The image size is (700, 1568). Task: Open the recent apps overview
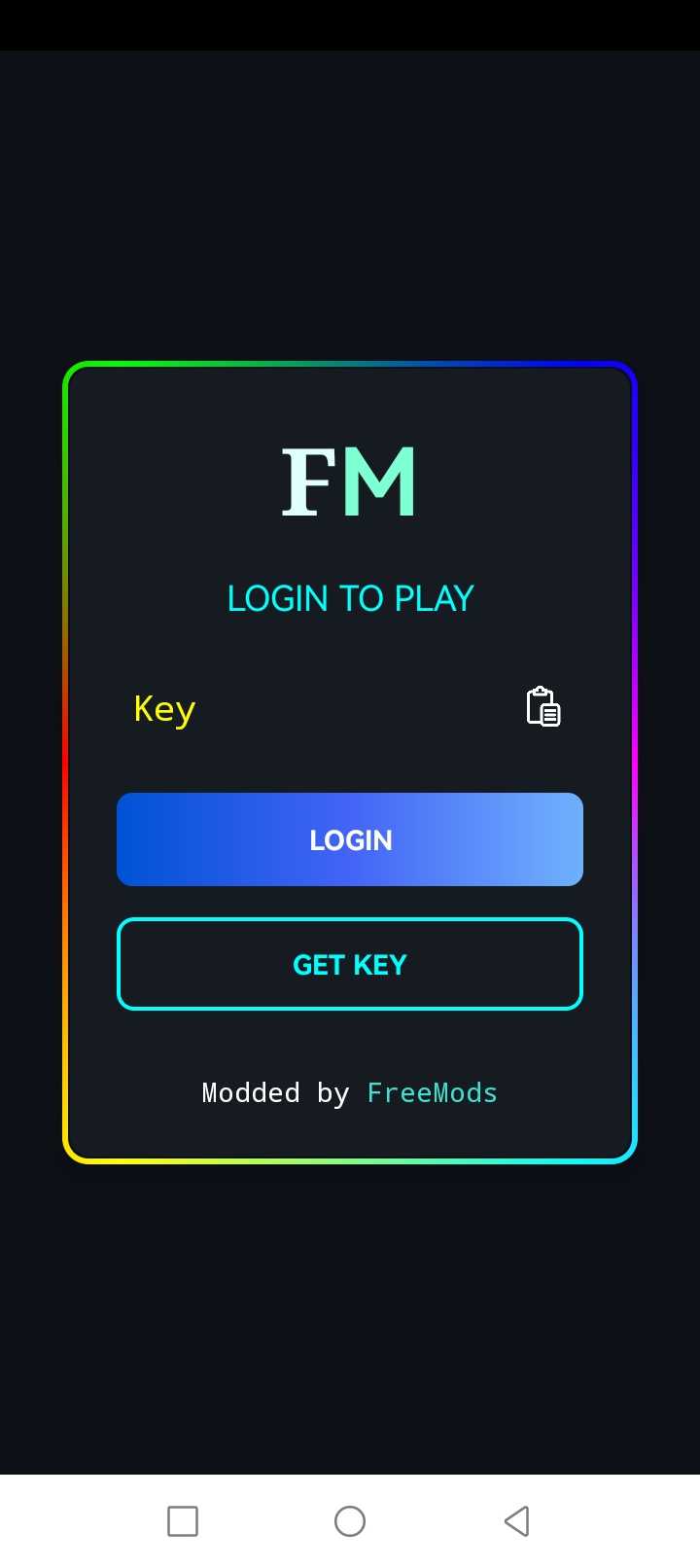pos(183,1520)
